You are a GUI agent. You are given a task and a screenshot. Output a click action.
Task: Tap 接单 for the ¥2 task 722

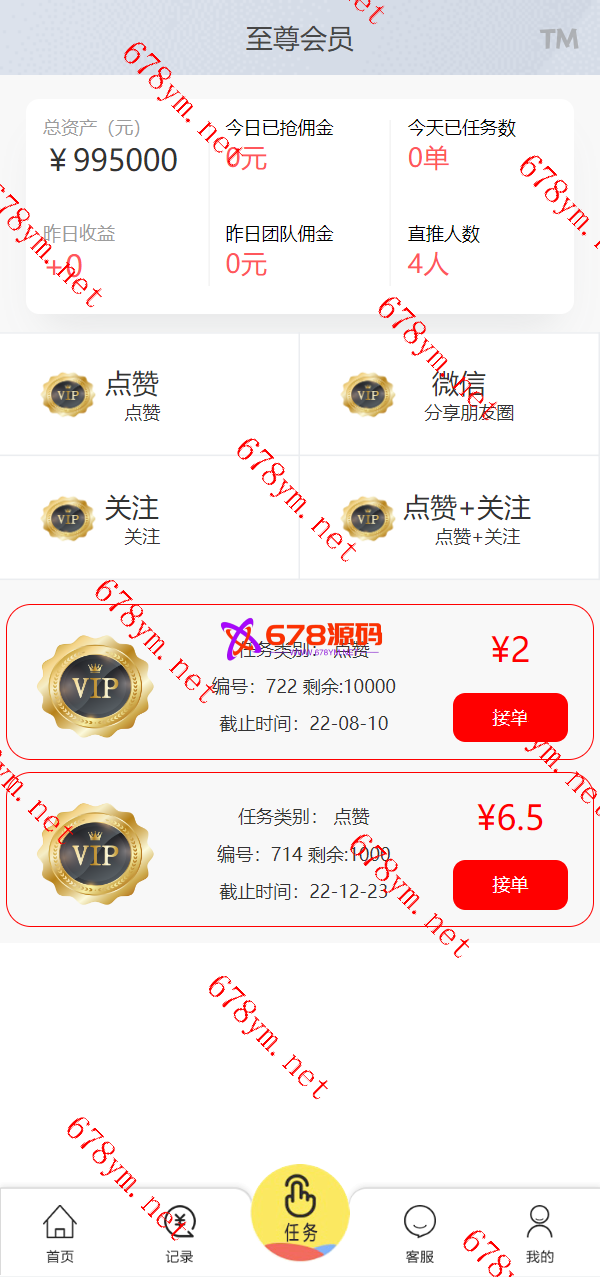pyautogui.click(x=510, y=717)
